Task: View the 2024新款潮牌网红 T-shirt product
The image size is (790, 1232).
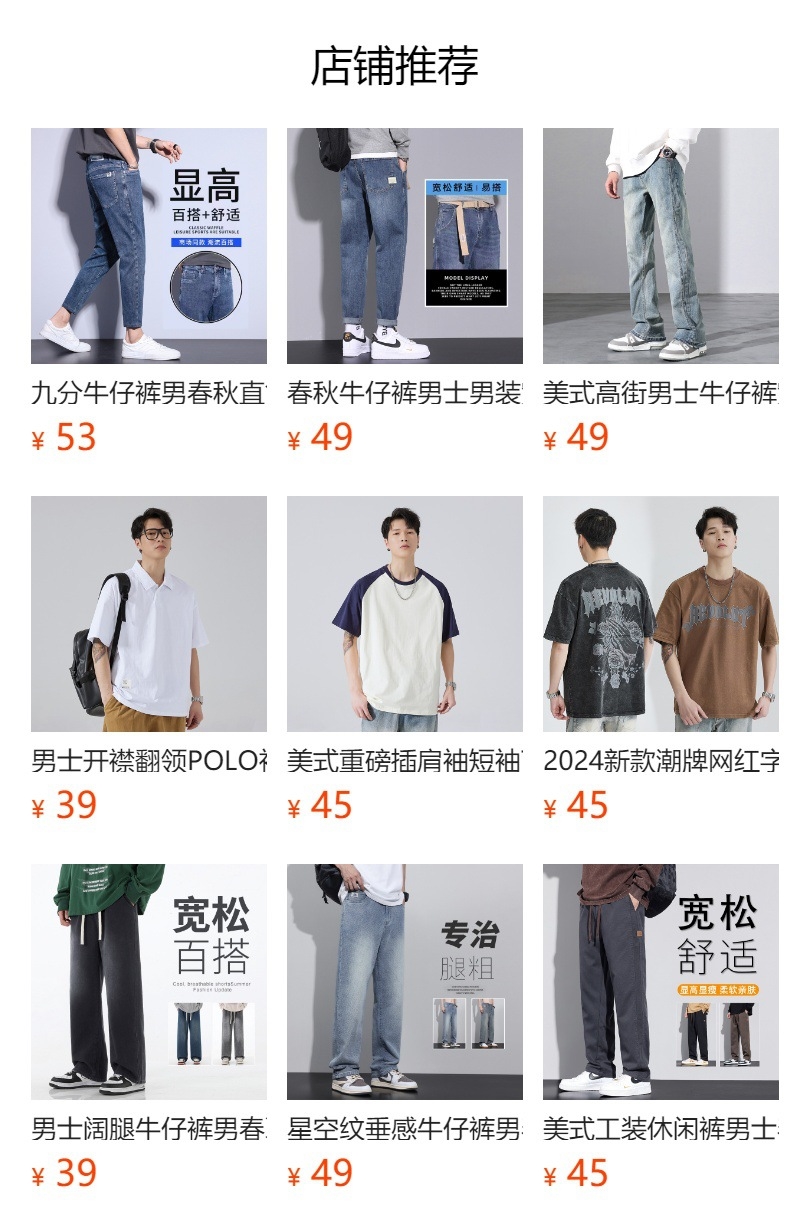Action: [661, 614]
